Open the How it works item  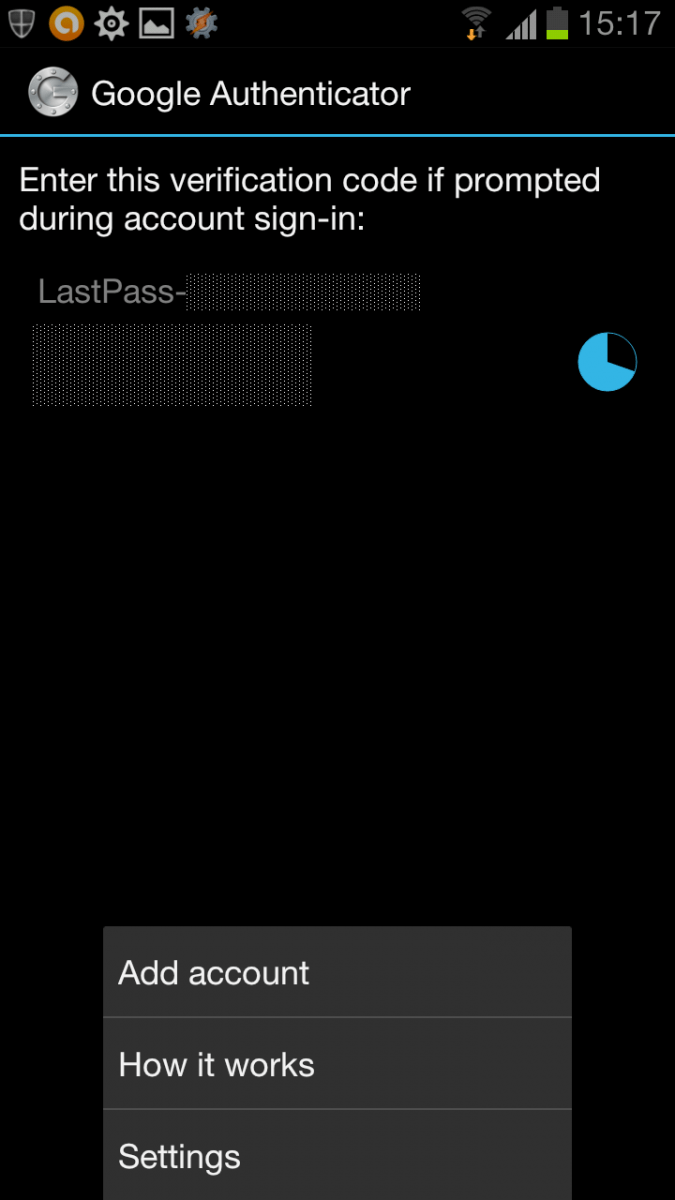click(x=337, y=1064)
